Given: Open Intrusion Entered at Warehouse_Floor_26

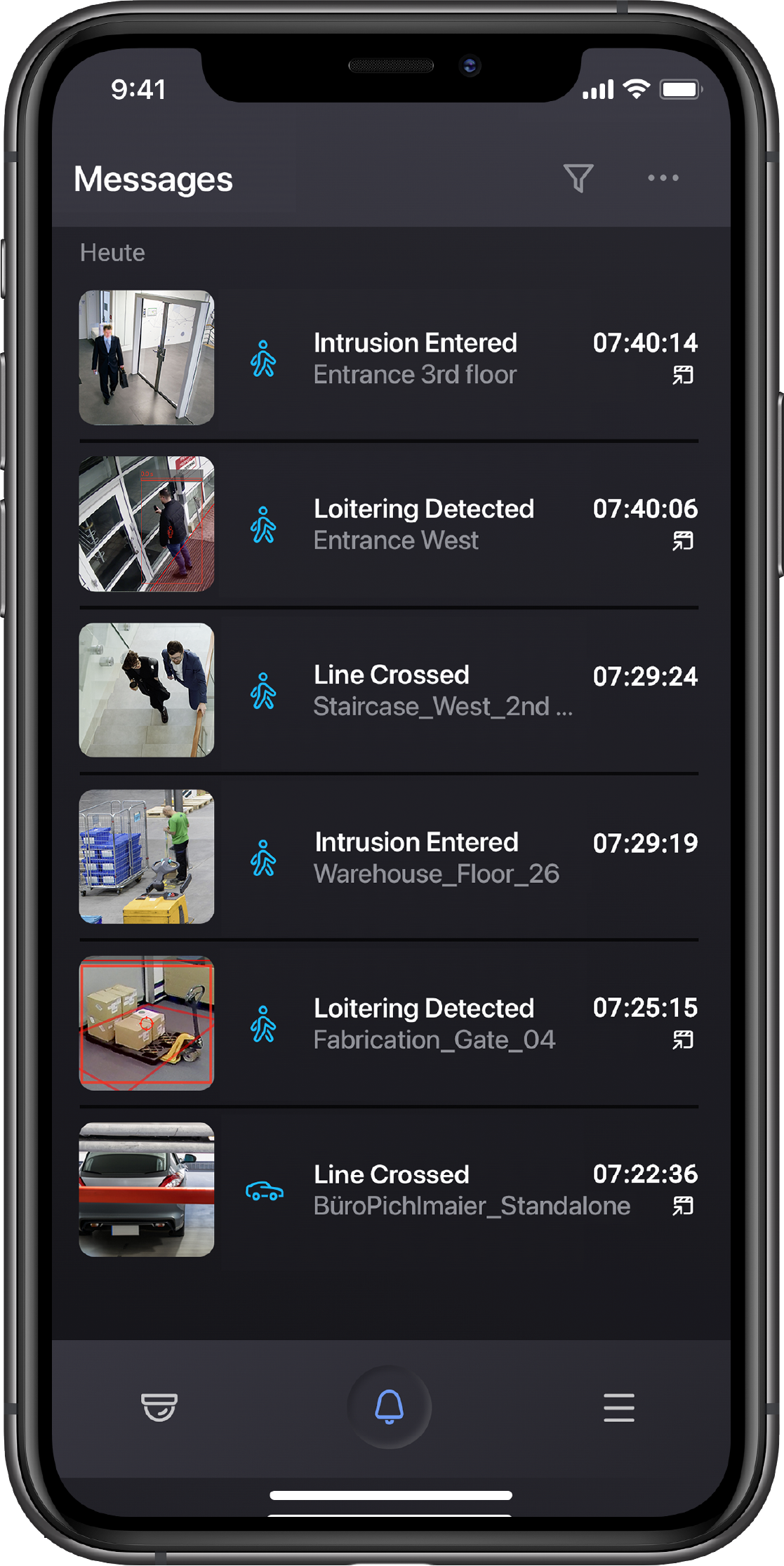Looking at the screenshot, I should click(x=436, y=857).
